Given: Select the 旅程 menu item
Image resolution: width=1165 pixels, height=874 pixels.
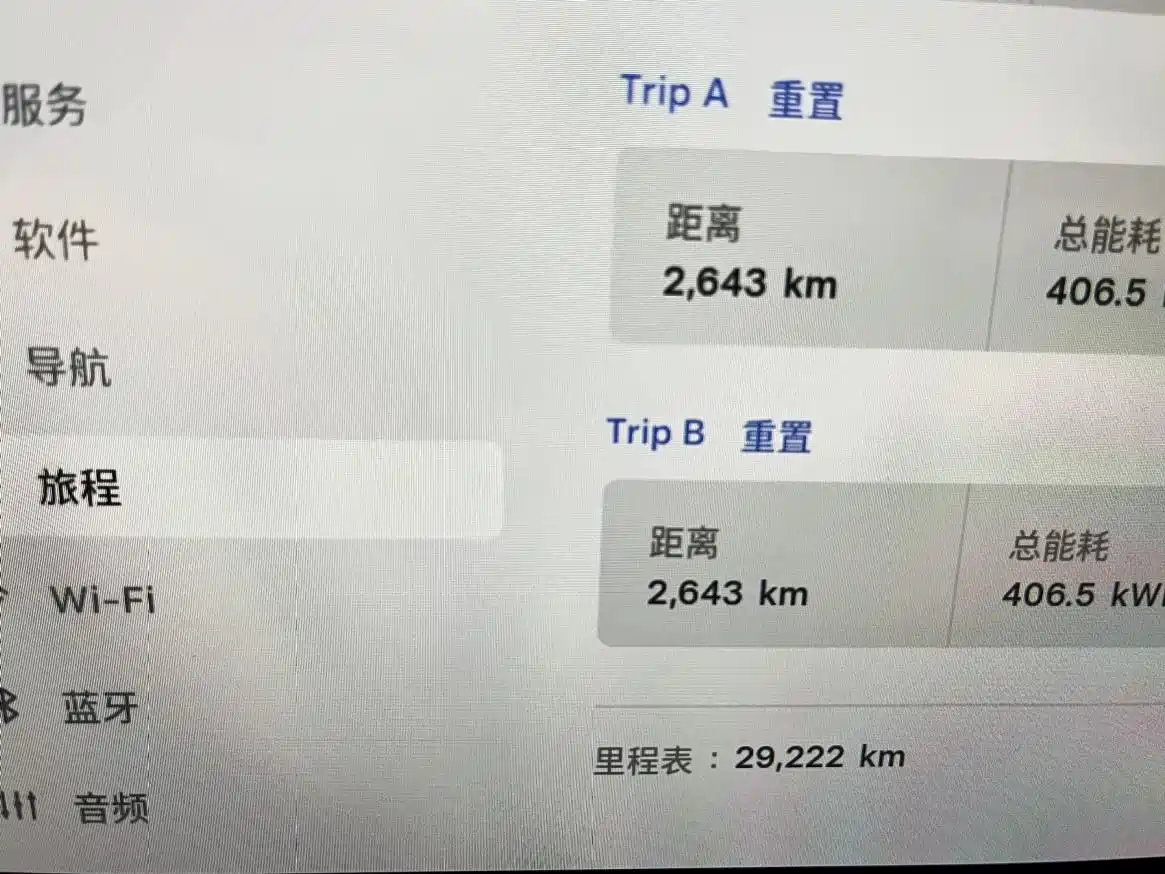Looking at the screenshot, I should (79, 488).
